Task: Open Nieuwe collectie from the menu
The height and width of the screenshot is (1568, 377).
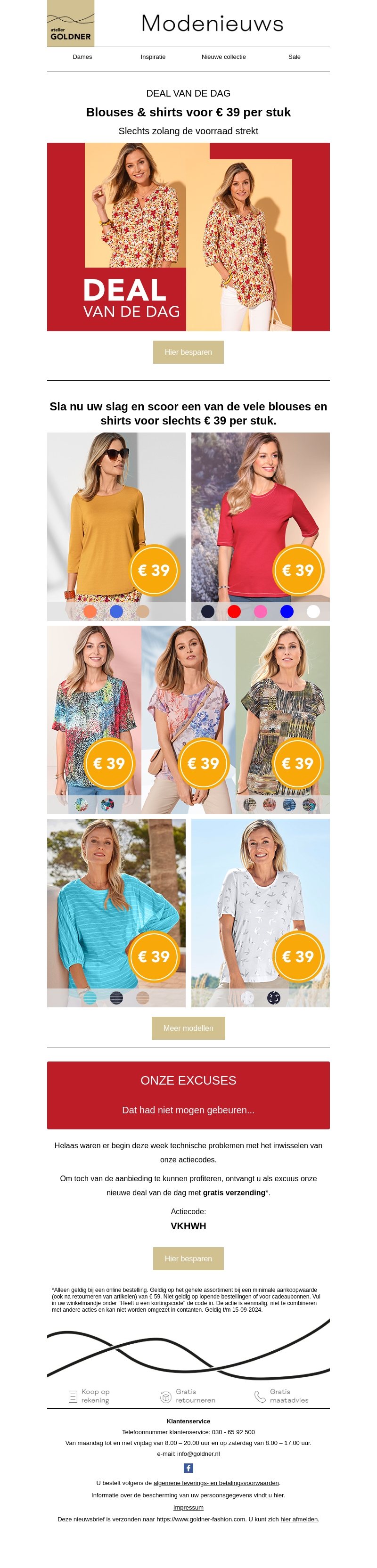Action: click(x=223, y=57)
